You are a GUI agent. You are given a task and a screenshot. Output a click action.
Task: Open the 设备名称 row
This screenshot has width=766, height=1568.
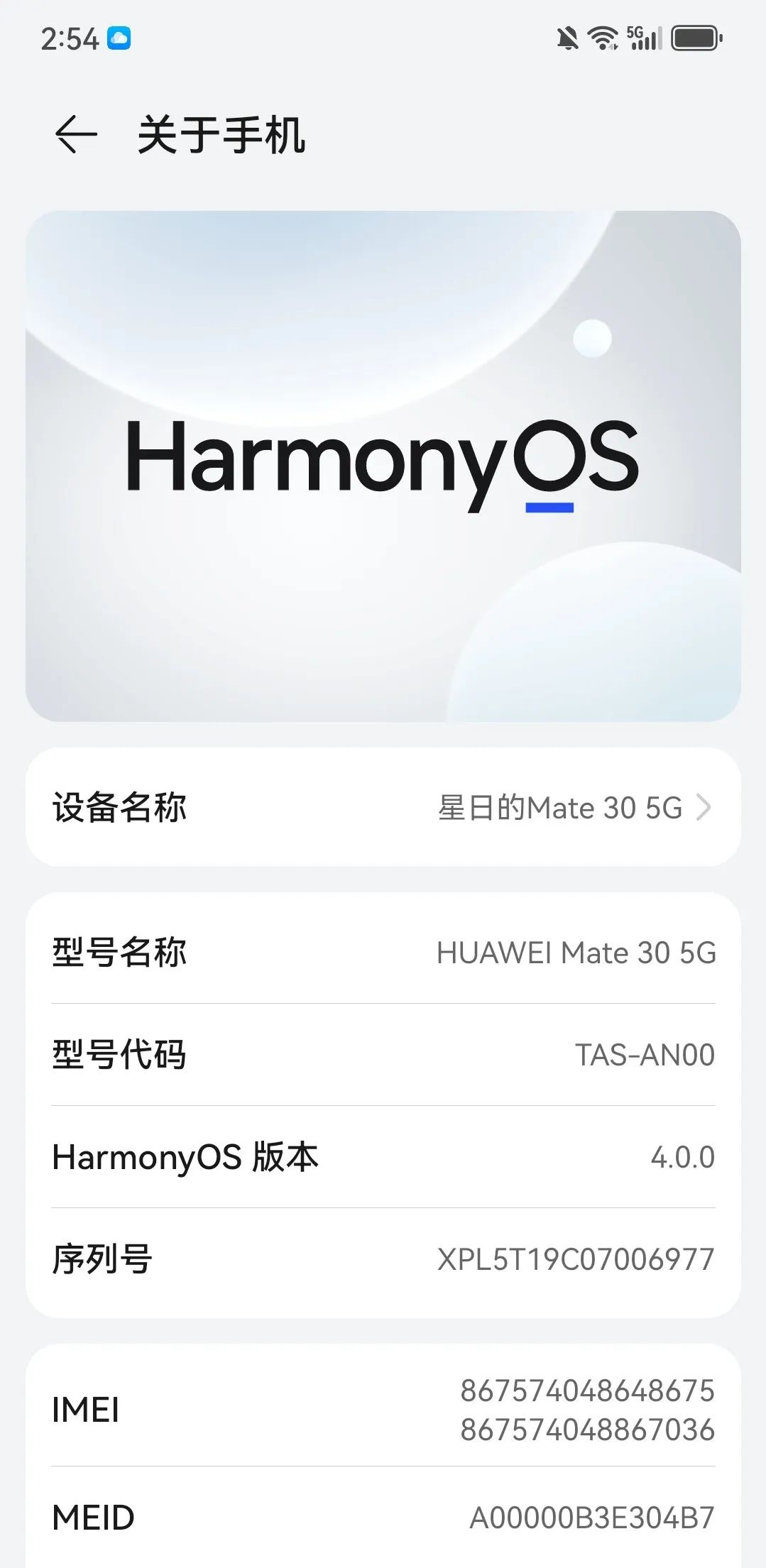click(383, 807)
